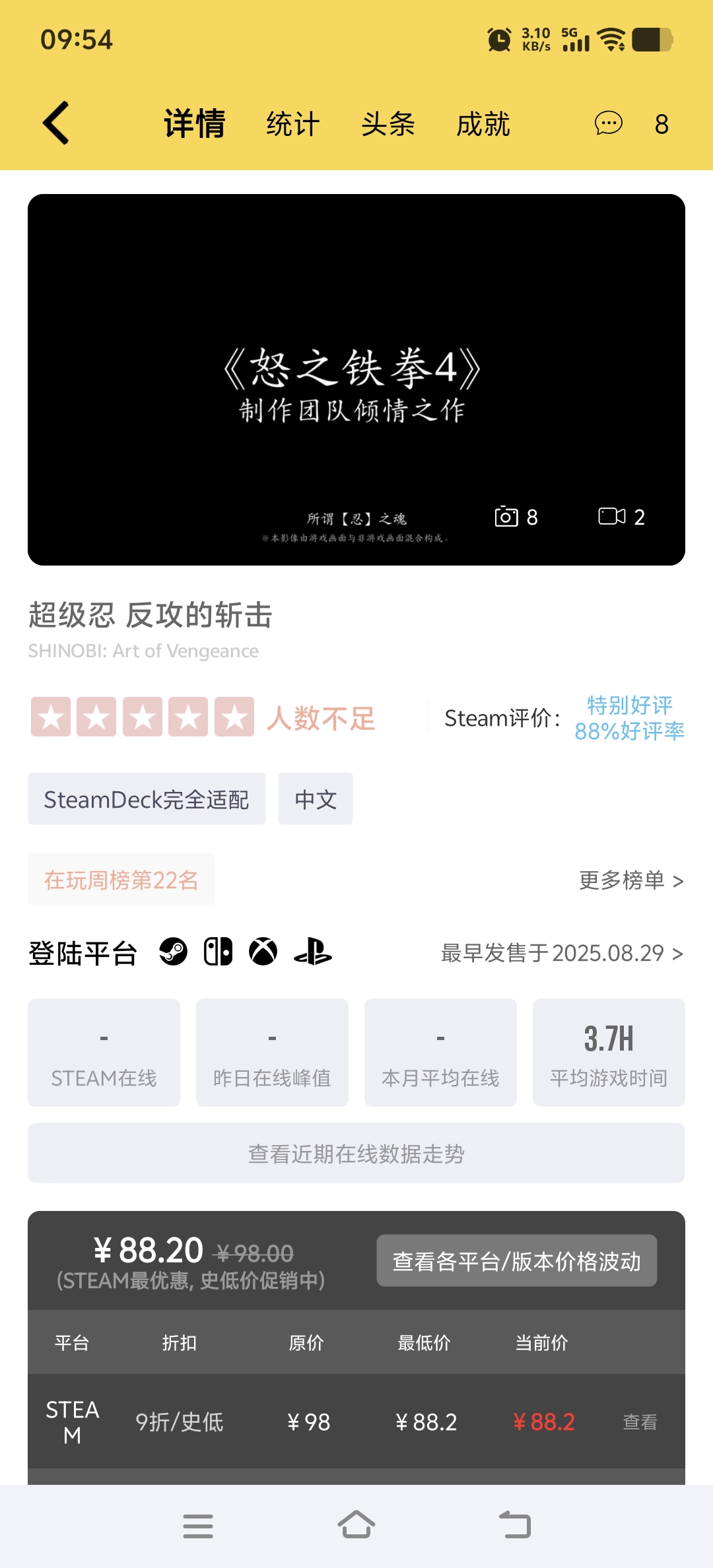Switch to the 成就 tab
The image size is (713, 1568).
click(483, 124)
